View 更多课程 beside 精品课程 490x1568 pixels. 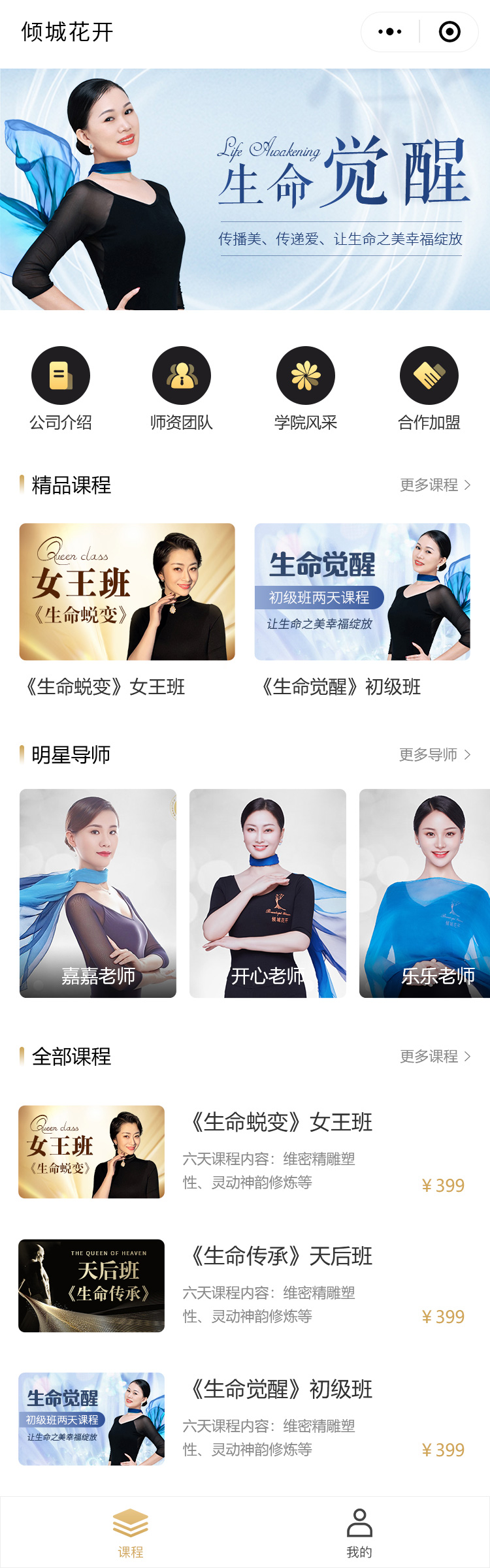tap(434, 485)
